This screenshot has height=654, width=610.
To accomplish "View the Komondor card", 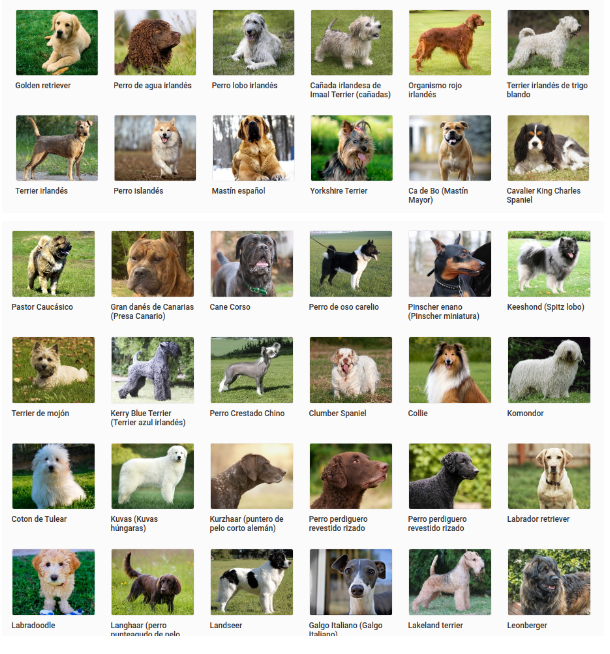I will pyautogui.click(x=549, y=370).
